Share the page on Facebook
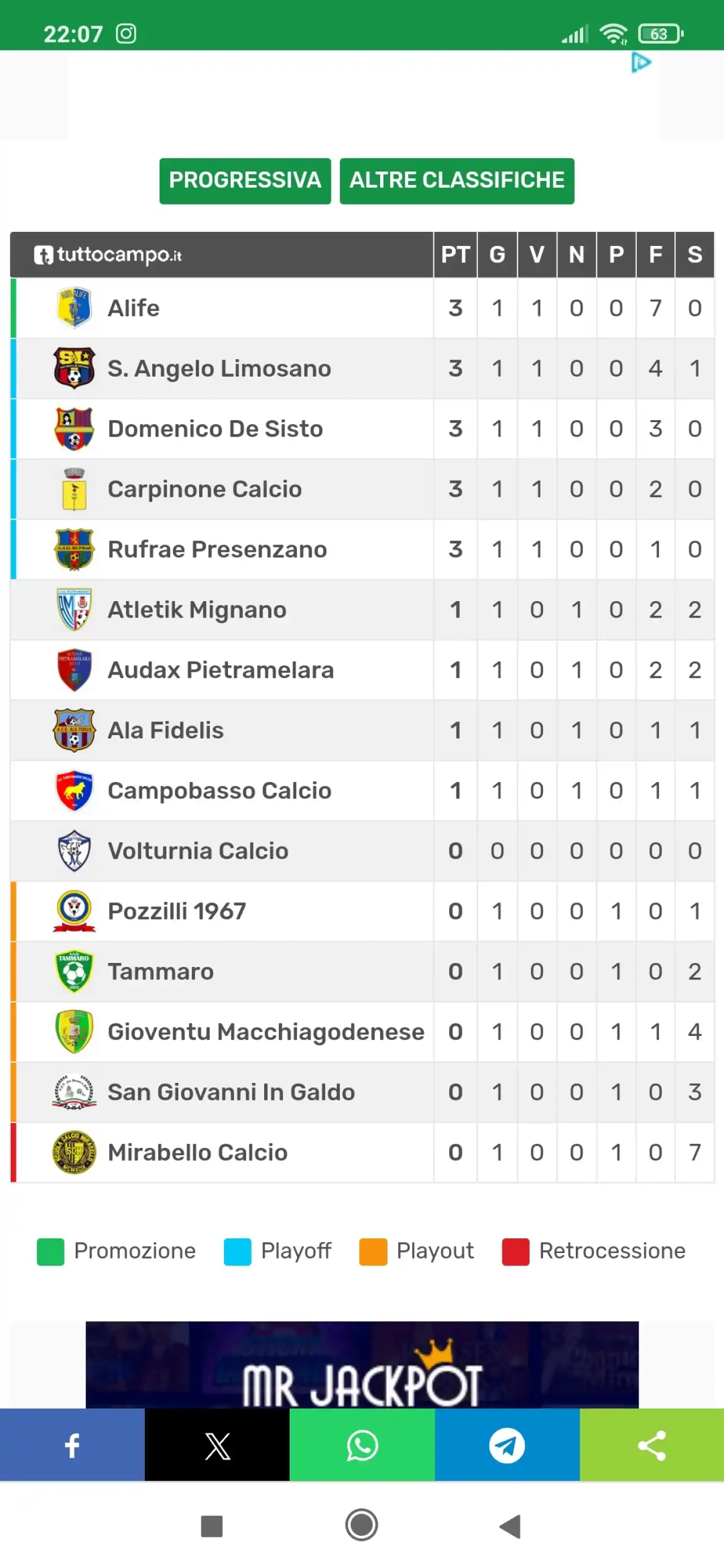This screenshot has width=724, height=1568. [72, 1444]
